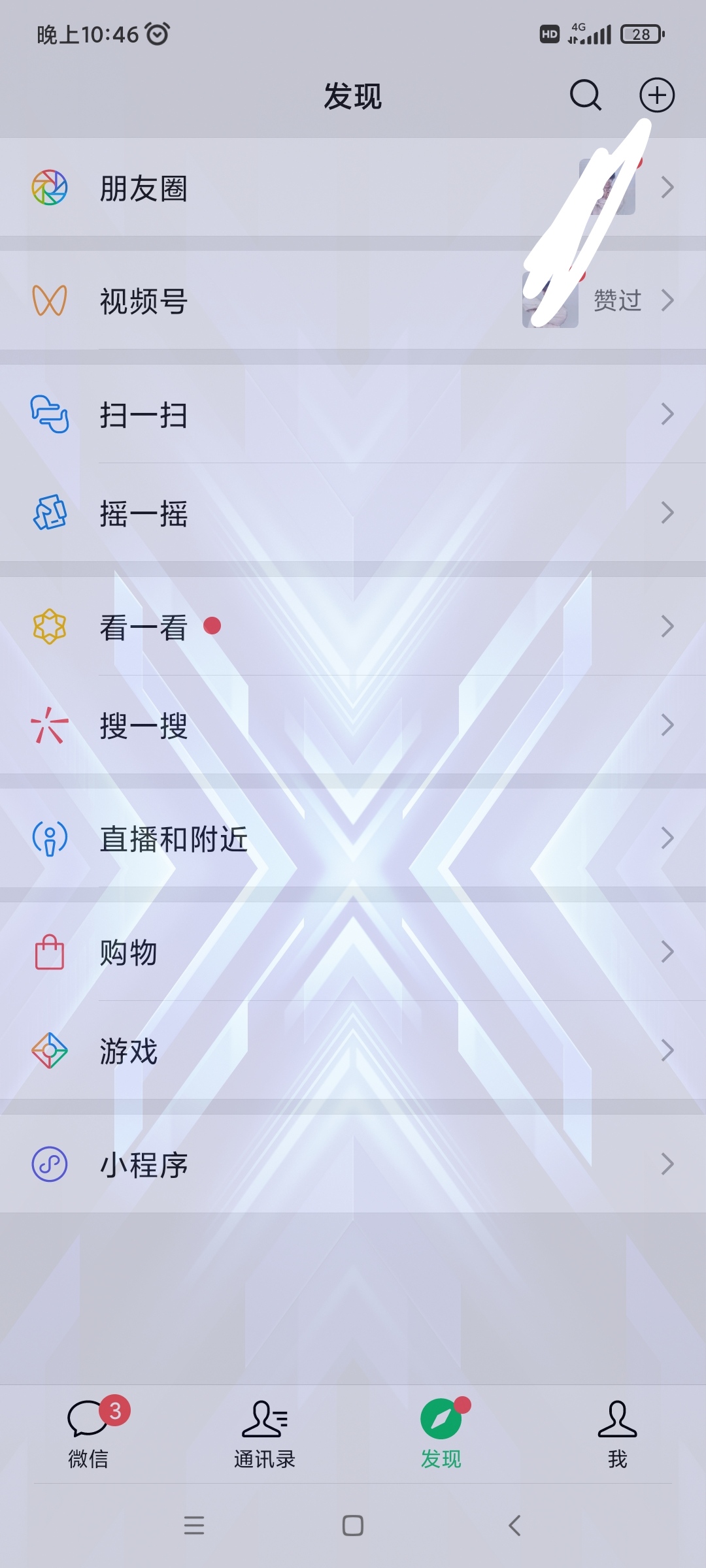The image size is (706, 1568).
Task: Open 购物 (Shopping)
Action: coord(128,953)
